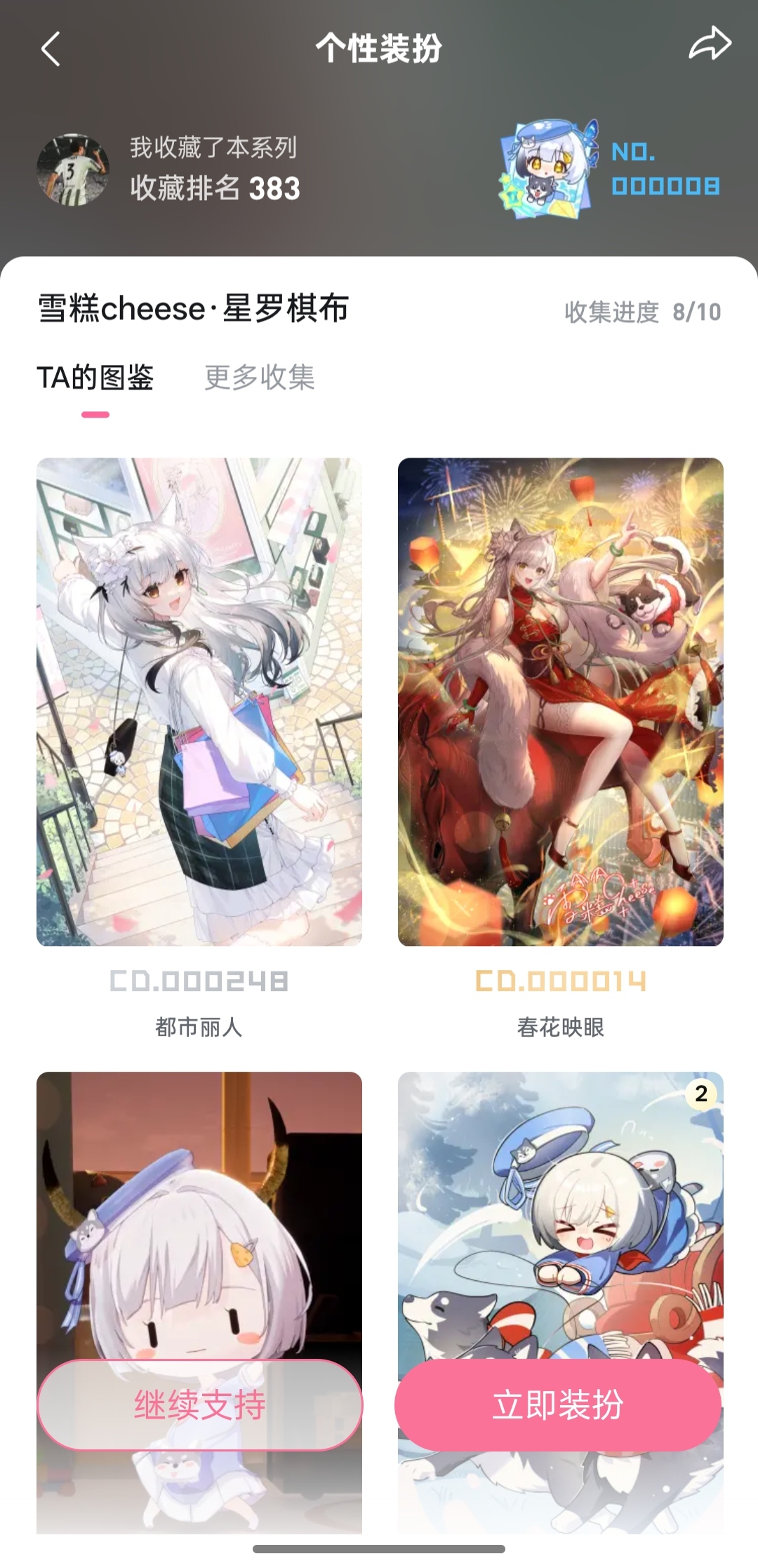Image resolution: width=758 pixels, height=1568 pixels.
Task: Share this collection via the arrow icon
Action: (710, 46)
